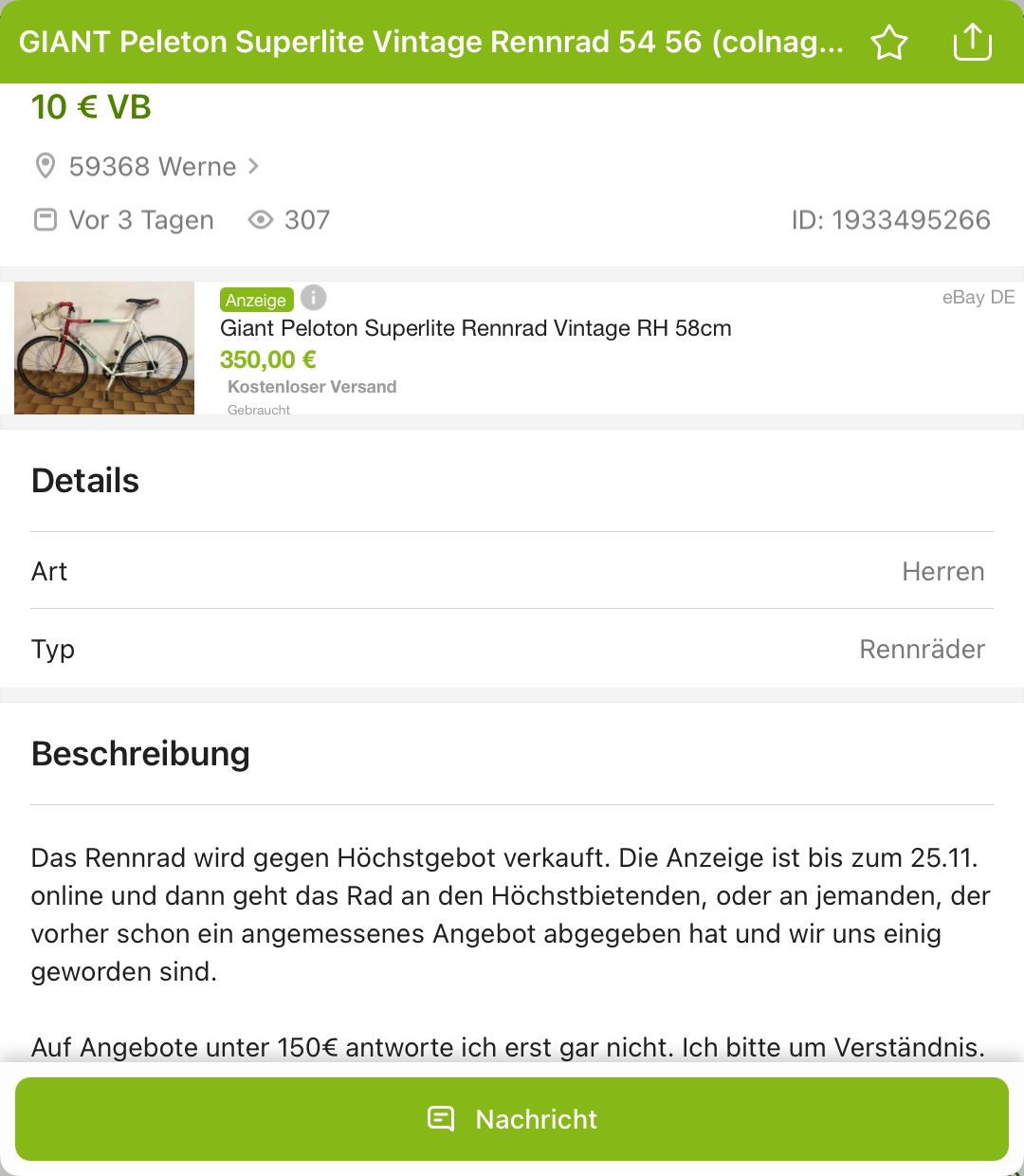This screenshot has height=1176, width=1024.
Task: Send a message via the Nachricht button
Action: tap(512, 1119)
